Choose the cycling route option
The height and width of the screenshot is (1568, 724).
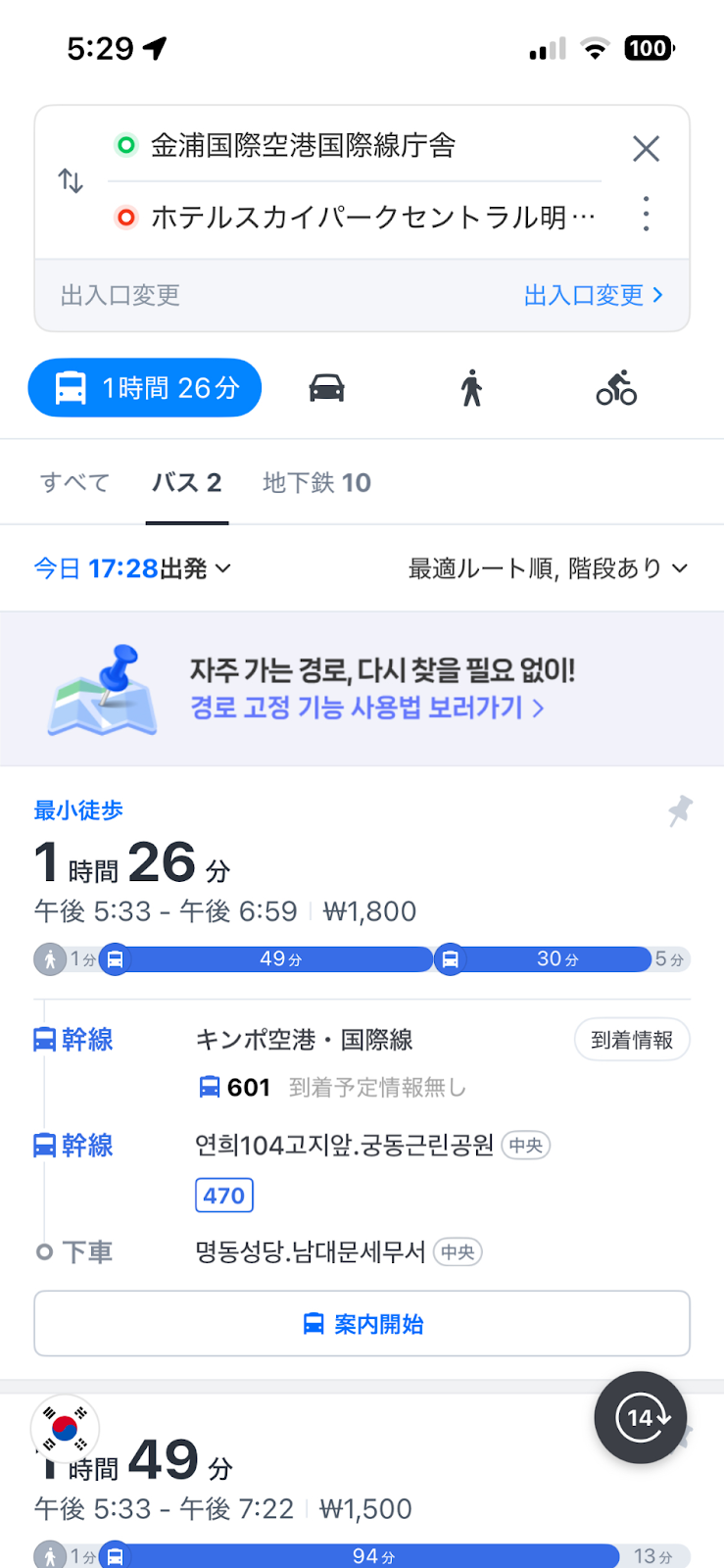point(615,388)
